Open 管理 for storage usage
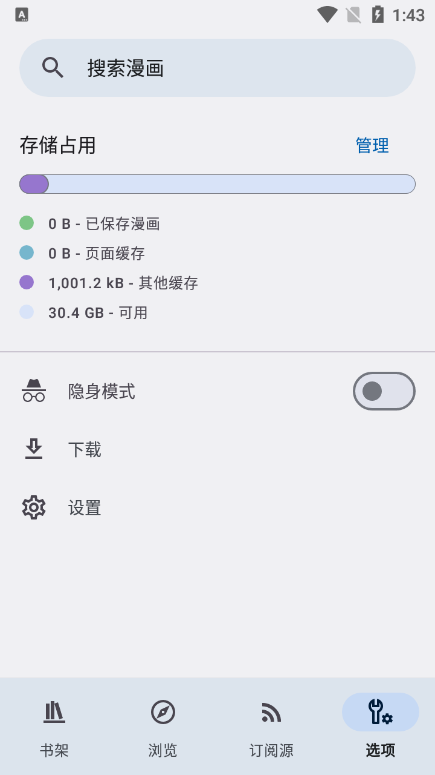The height and width of the screenshot is (775, 435). pyautogui.click(x=372, y=145)
